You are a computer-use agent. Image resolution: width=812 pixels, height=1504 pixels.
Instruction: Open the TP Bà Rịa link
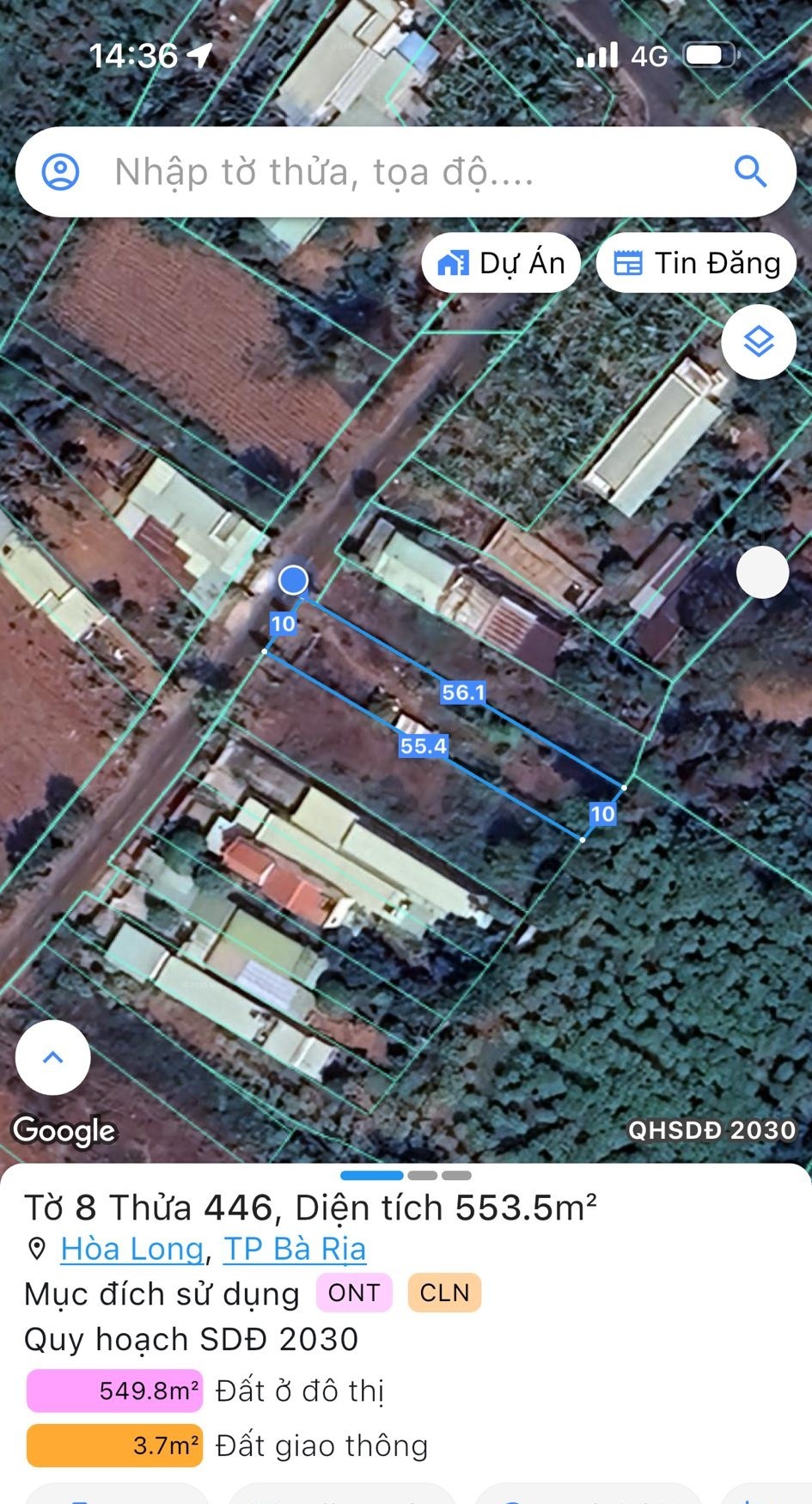pyautogui.click(x=295, y=1249)
